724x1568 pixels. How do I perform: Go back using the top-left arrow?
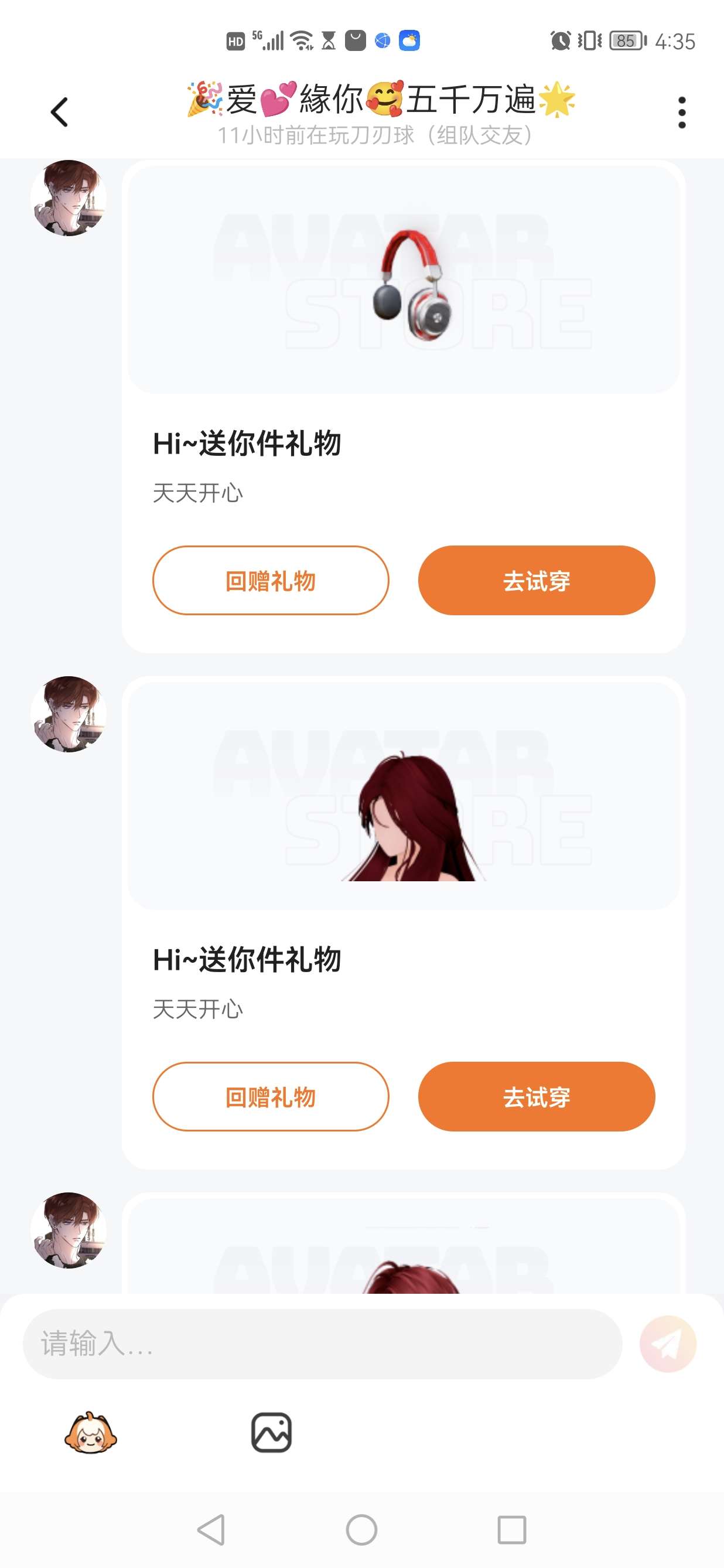[x=59, y=112]
